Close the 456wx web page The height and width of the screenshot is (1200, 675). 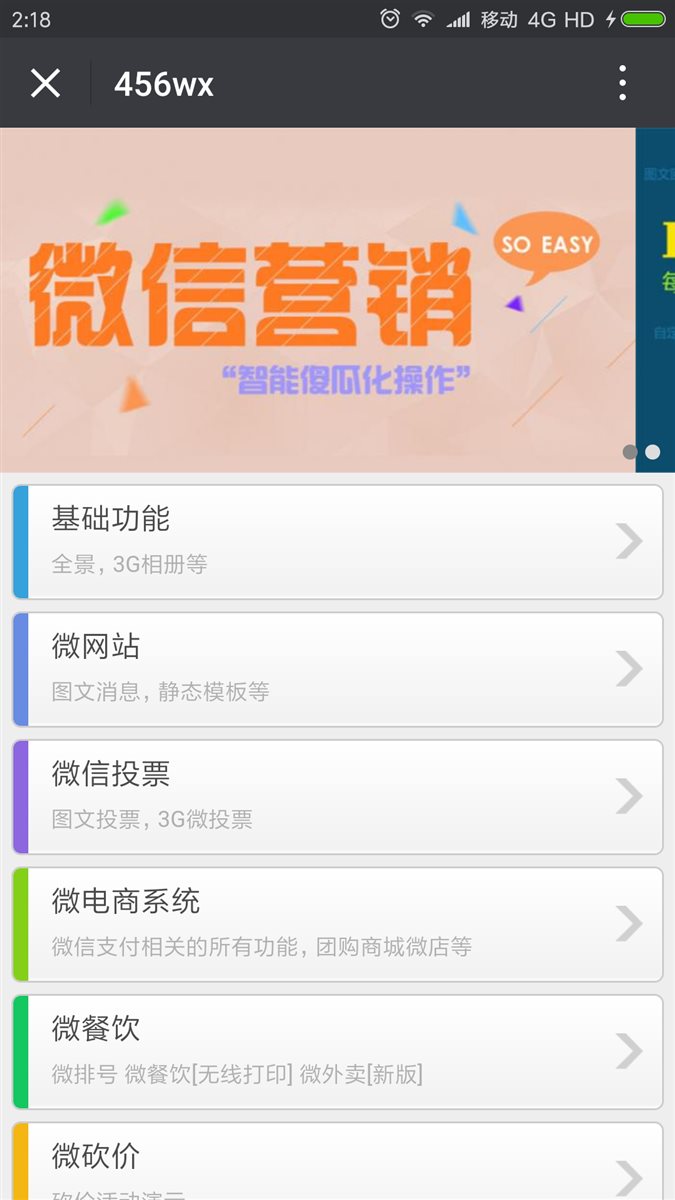[x=45, y=83]
